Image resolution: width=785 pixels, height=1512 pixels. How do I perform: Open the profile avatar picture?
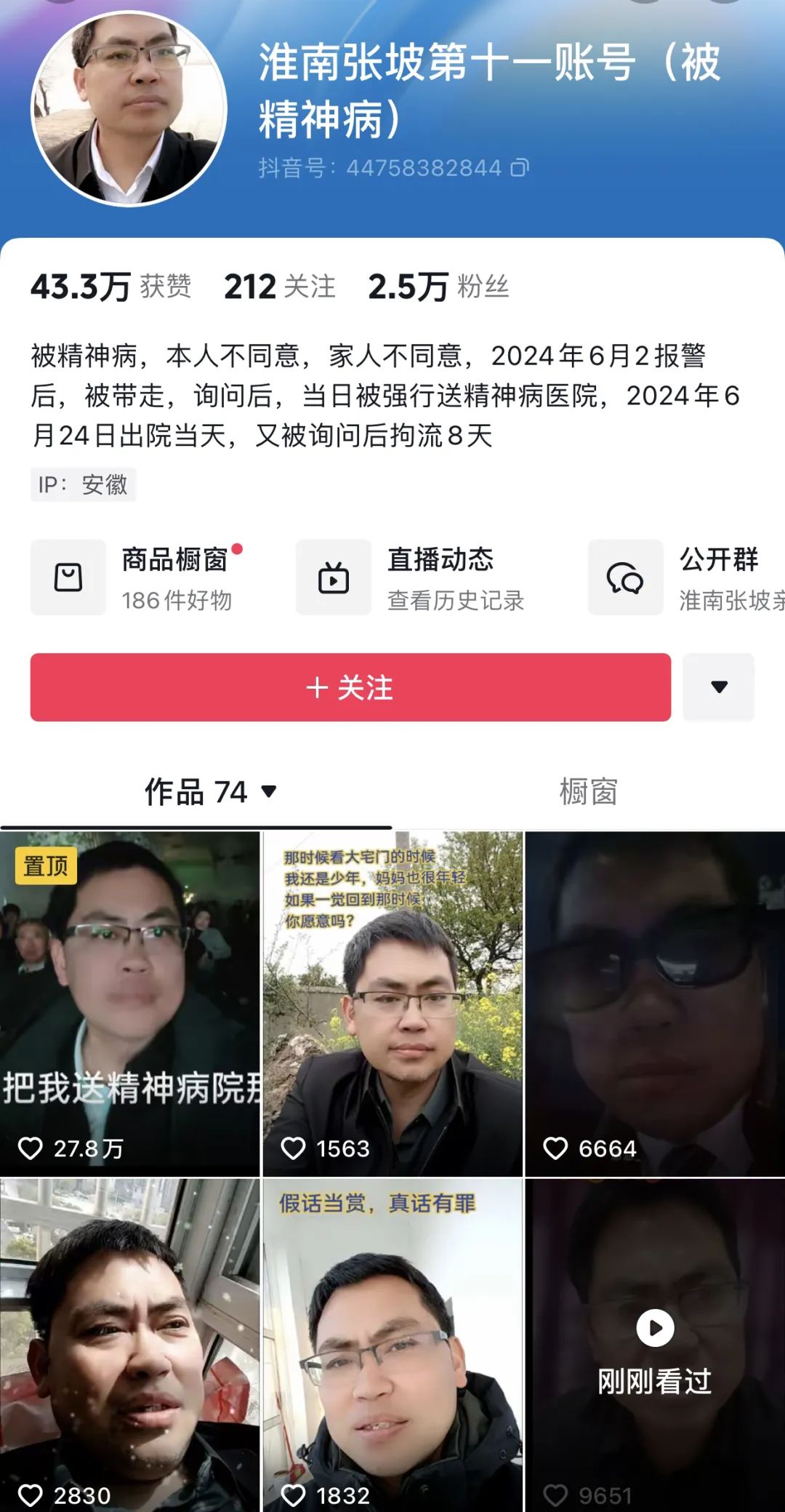tap(129, 109)
